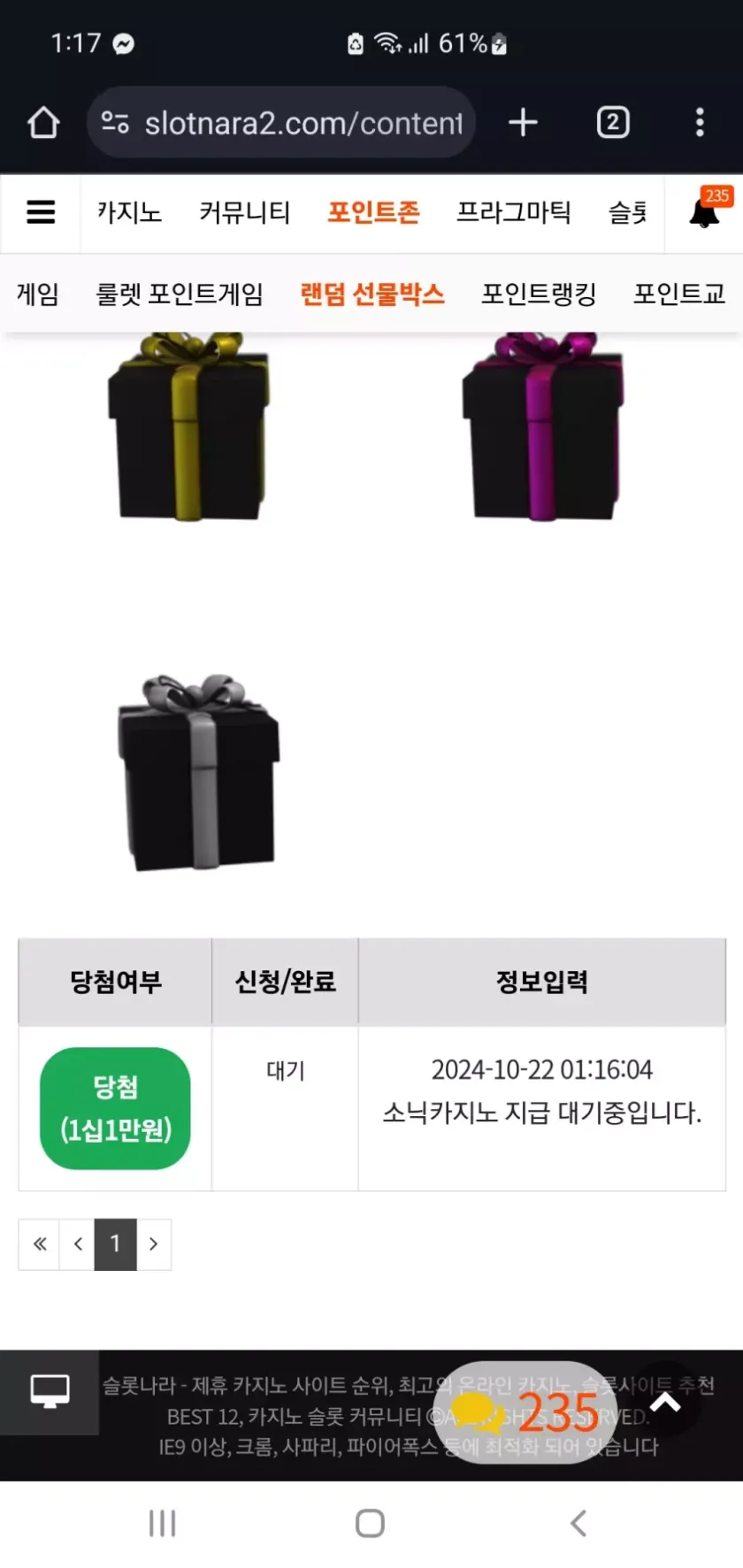Open the notifications bell

pyautogui.click(x=704, y=212)
